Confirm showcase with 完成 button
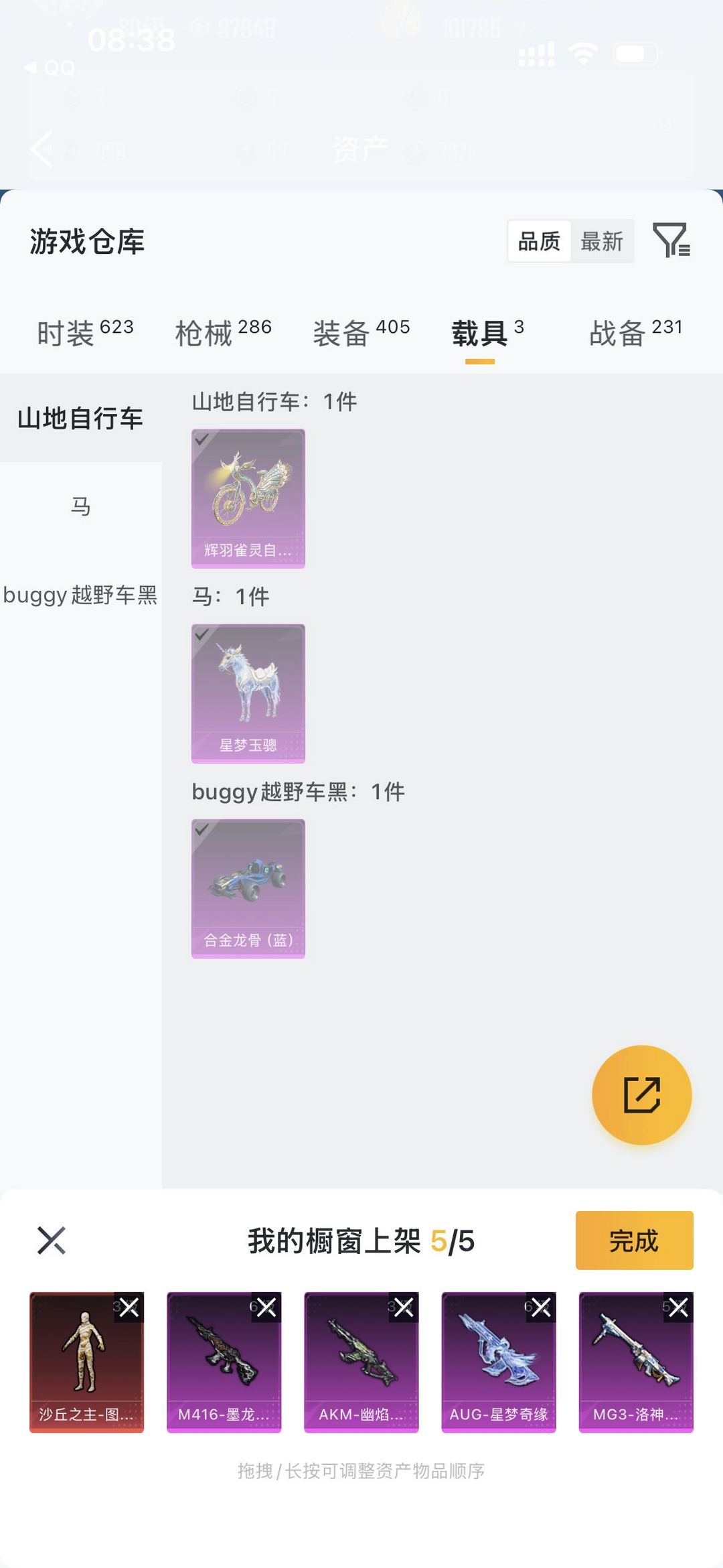 [634, 1240]
